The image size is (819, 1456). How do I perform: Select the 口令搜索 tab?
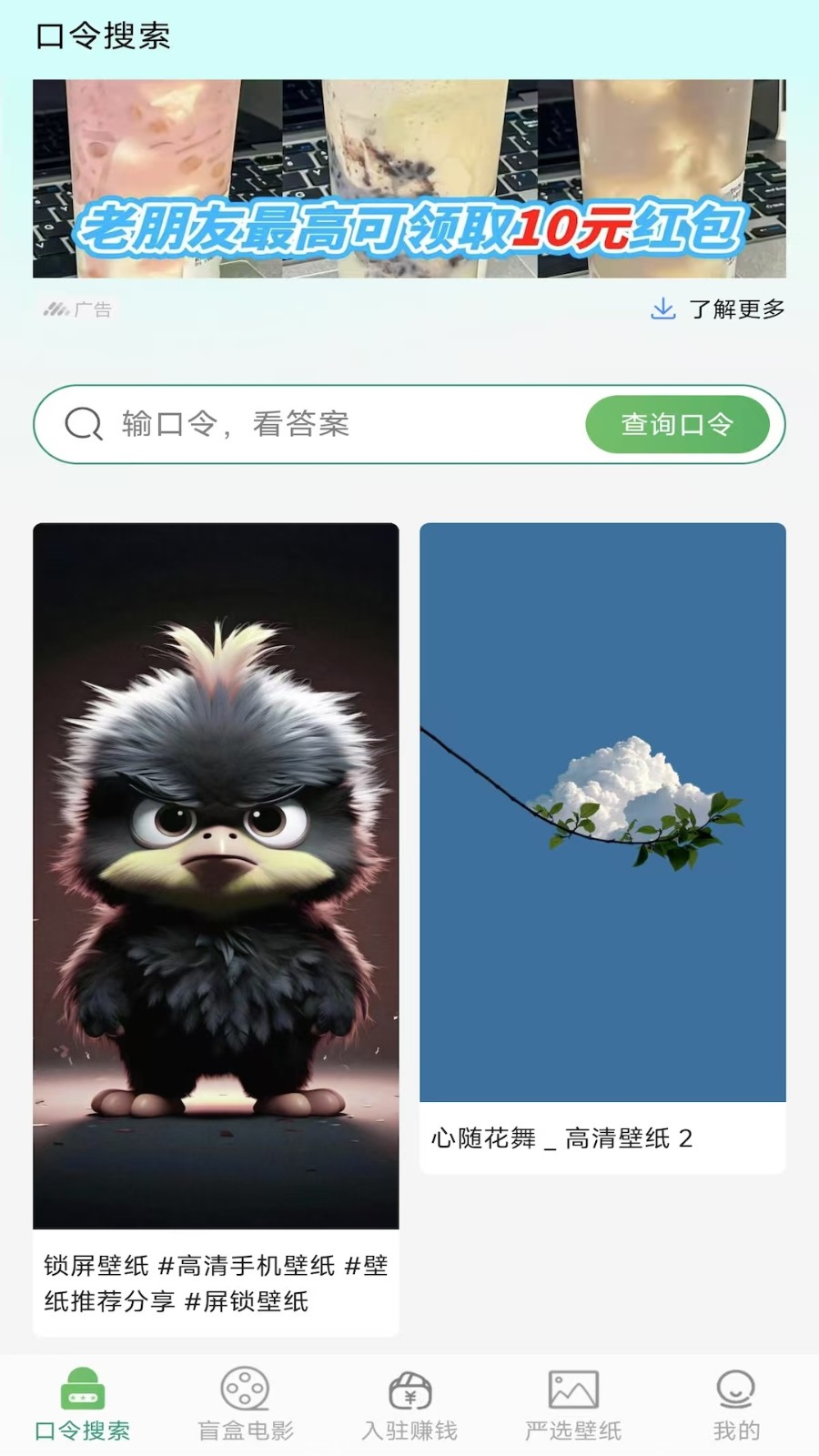pyautogui.click(x=82, y=1405)
